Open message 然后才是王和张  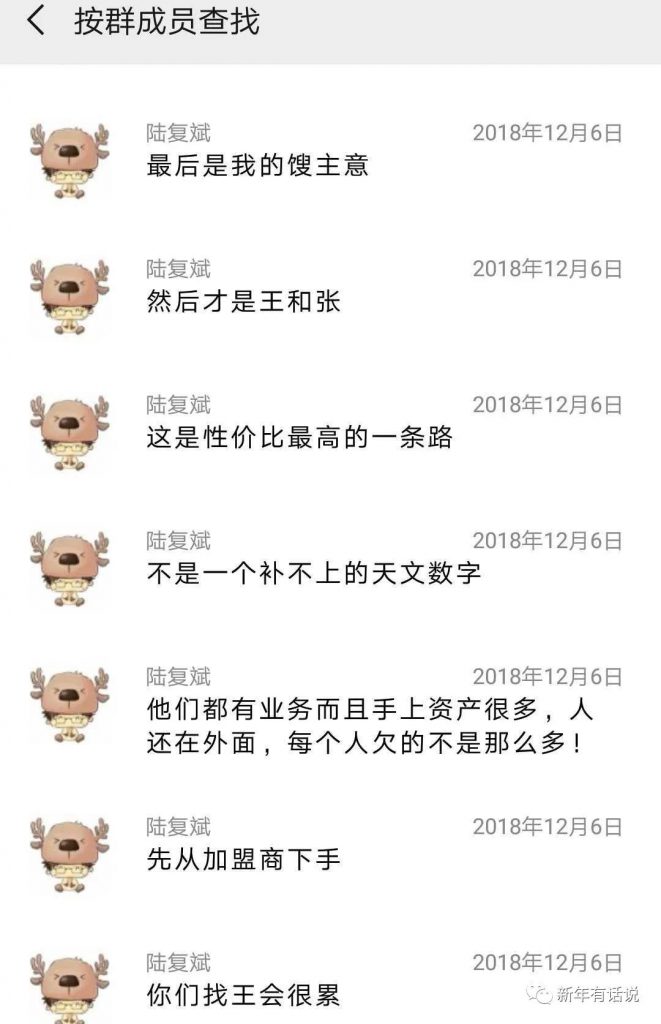click(244, 301)
